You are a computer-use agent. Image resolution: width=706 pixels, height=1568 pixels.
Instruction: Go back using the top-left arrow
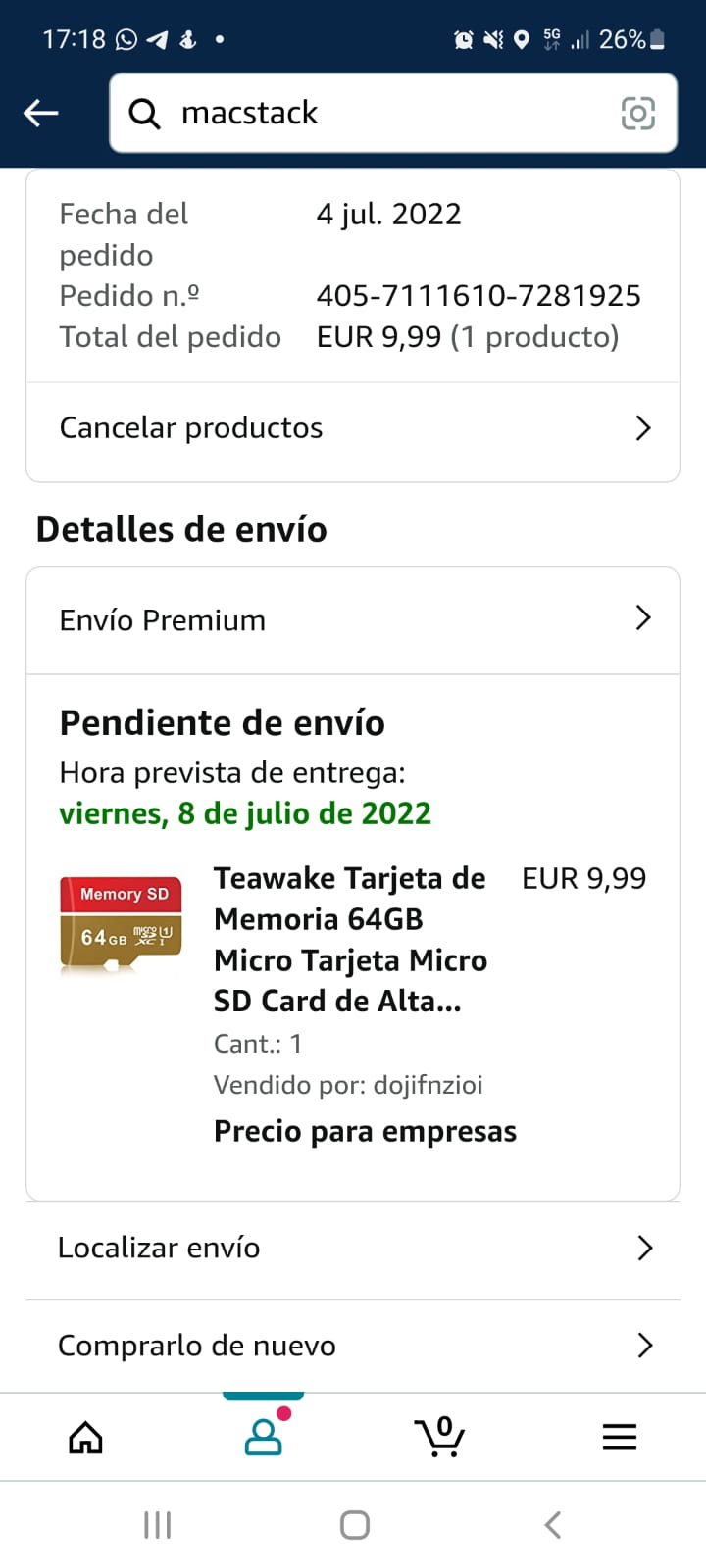(x=41, y=114)
